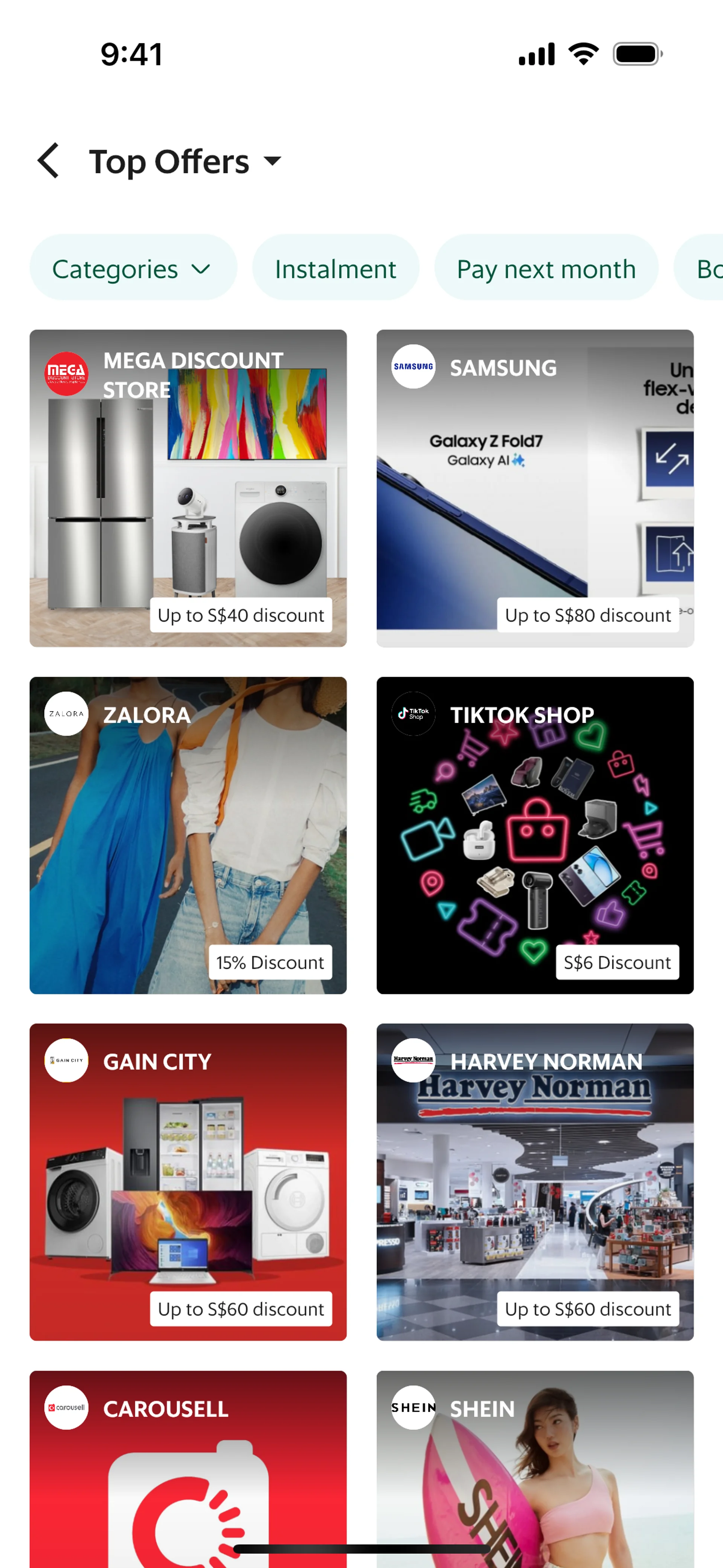View the Gain City offer card

click(188, 1182)
